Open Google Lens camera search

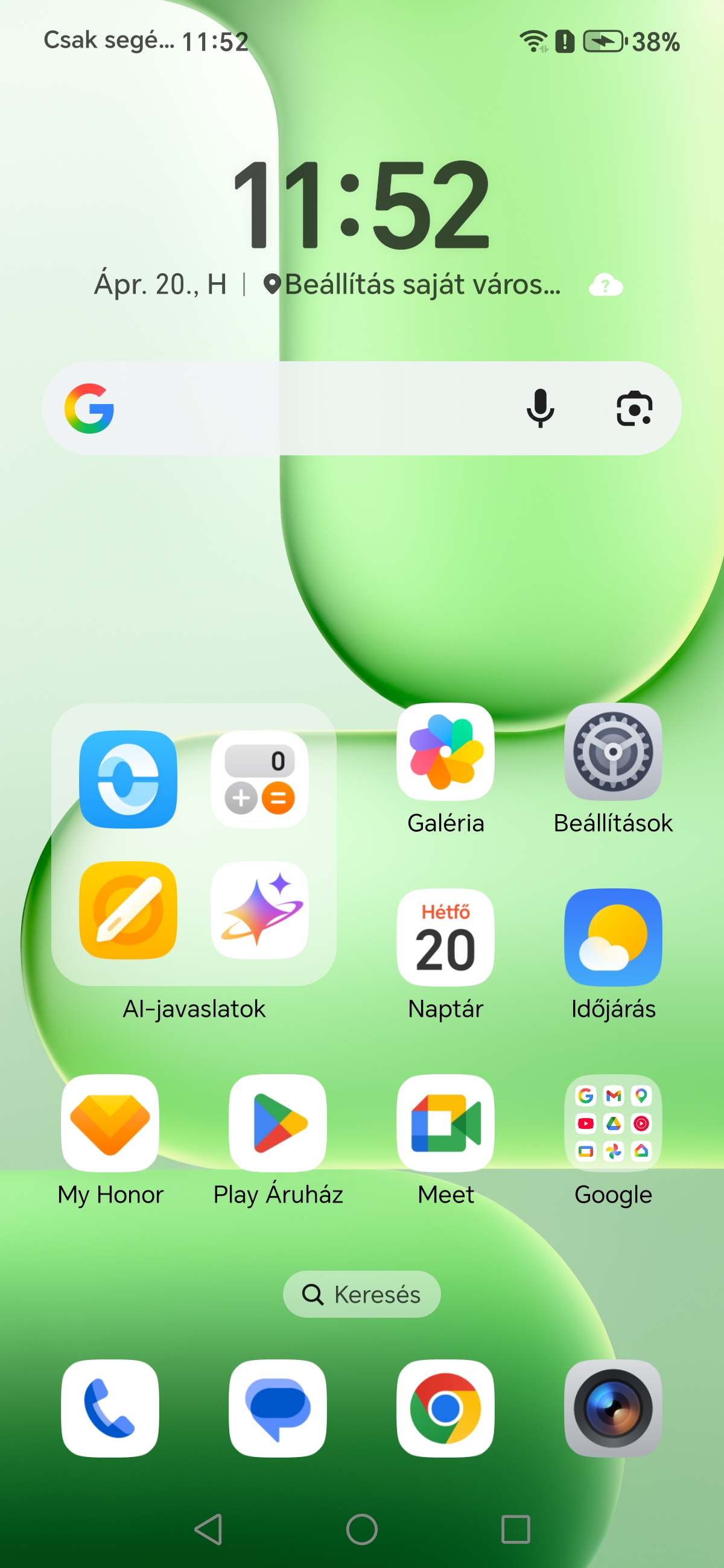[x=634, y=408]
